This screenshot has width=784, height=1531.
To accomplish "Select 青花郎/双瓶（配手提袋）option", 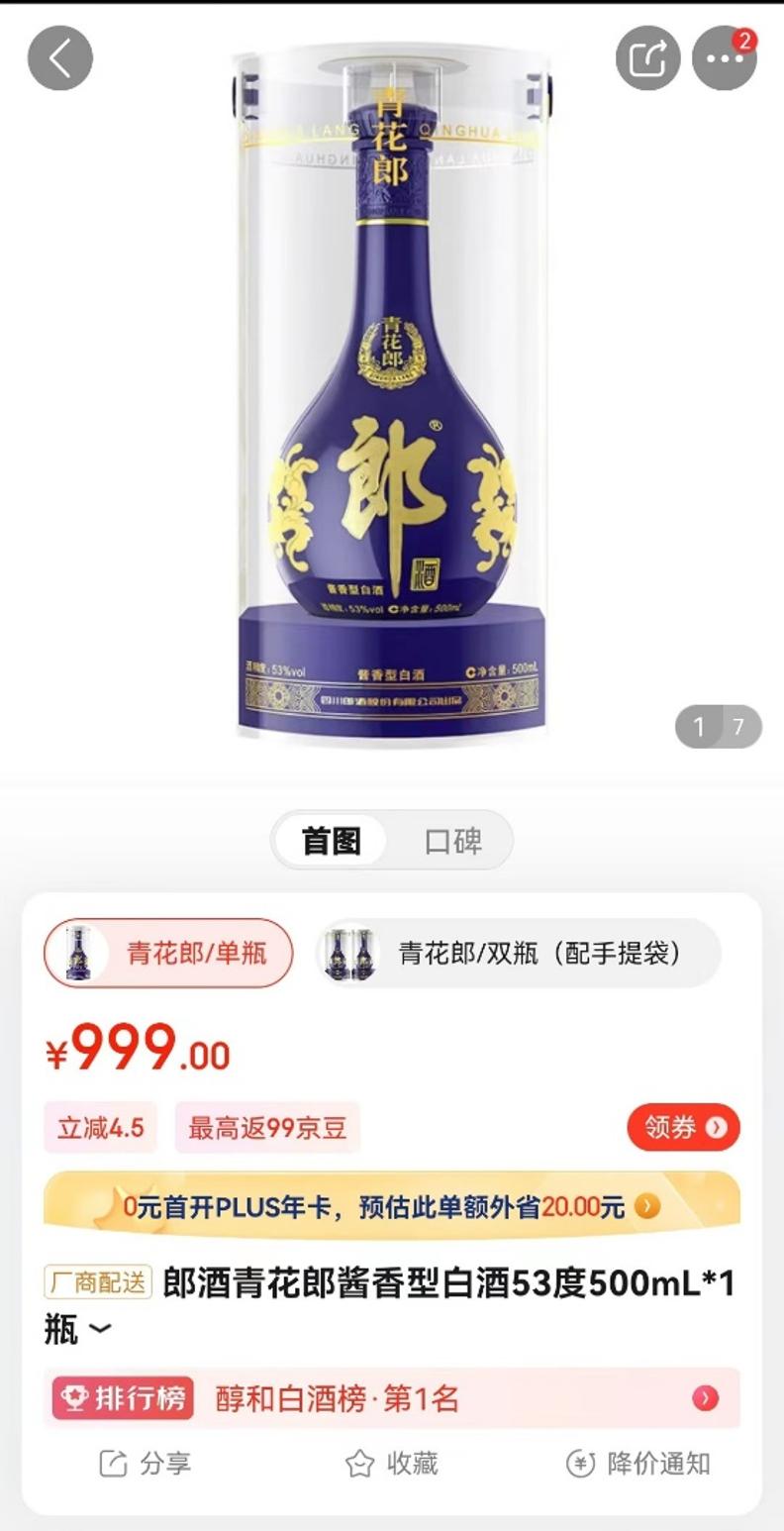I will 518,953.
